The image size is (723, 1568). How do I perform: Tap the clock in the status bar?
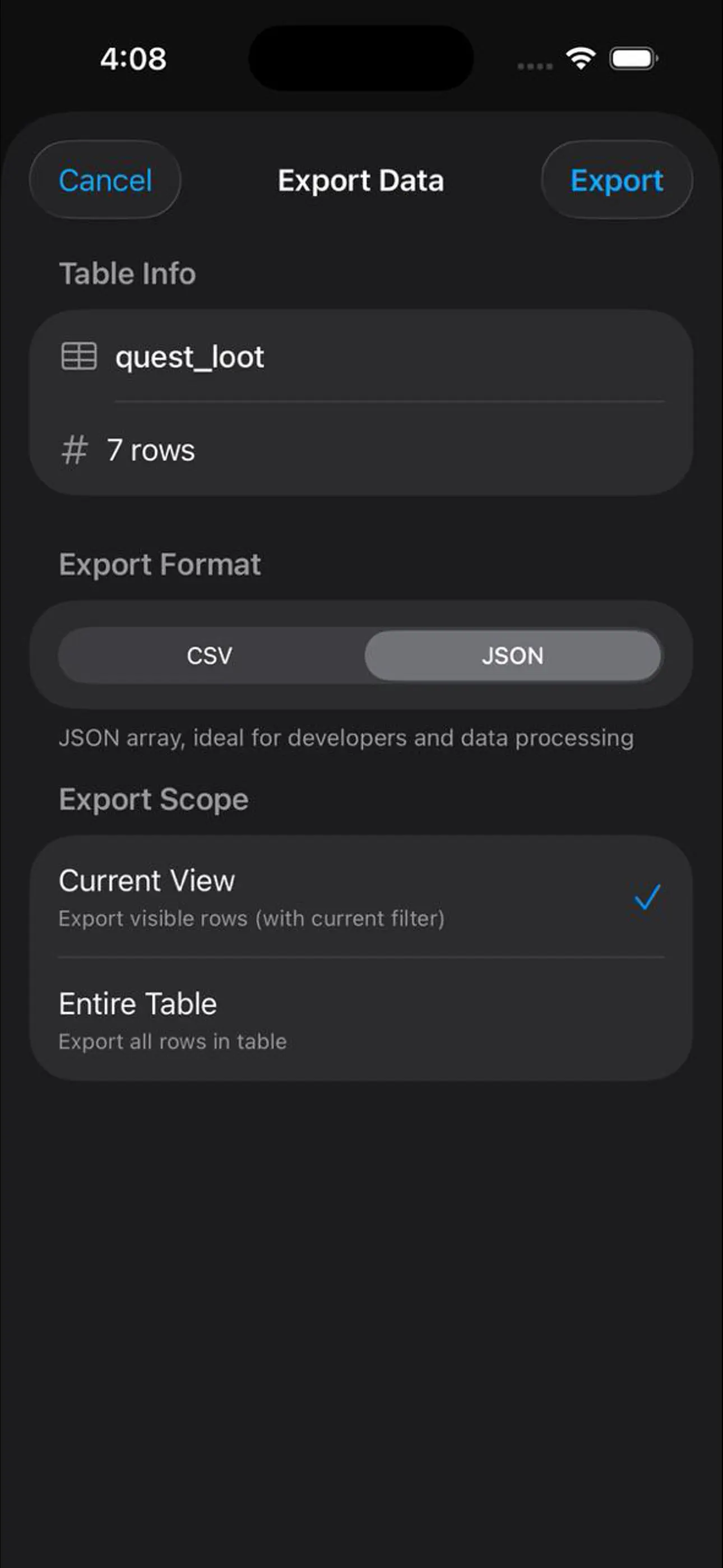click(133, 58)
